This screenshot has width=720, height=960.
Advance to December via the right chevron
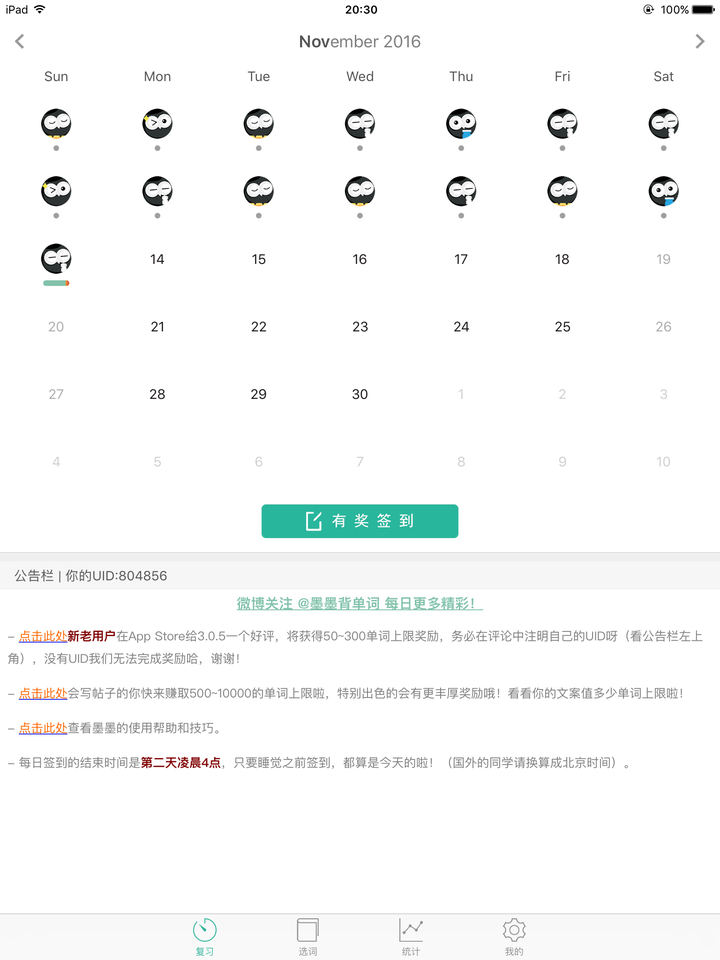[701, 42]
